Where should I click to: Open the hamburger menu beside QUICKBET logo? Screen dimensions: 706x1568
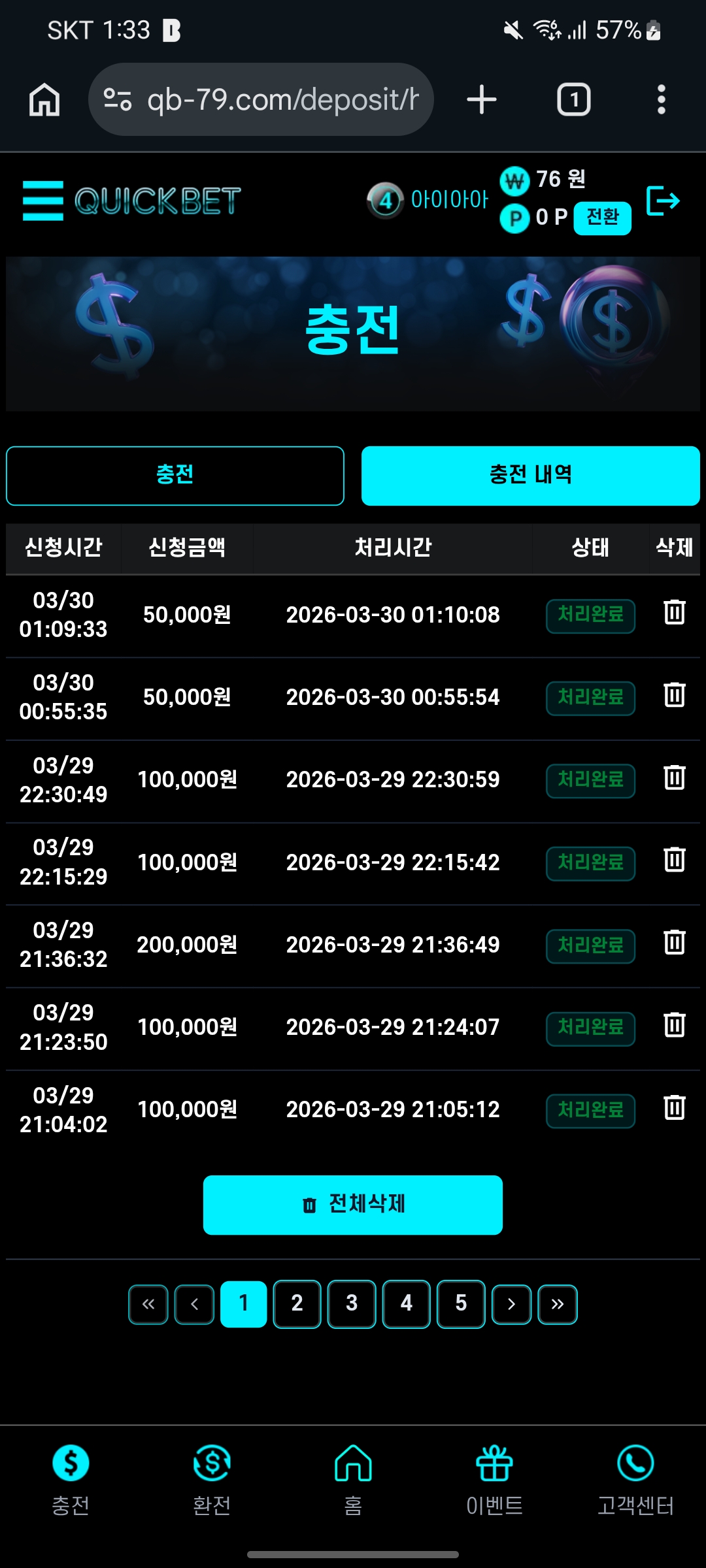[42, 201]
